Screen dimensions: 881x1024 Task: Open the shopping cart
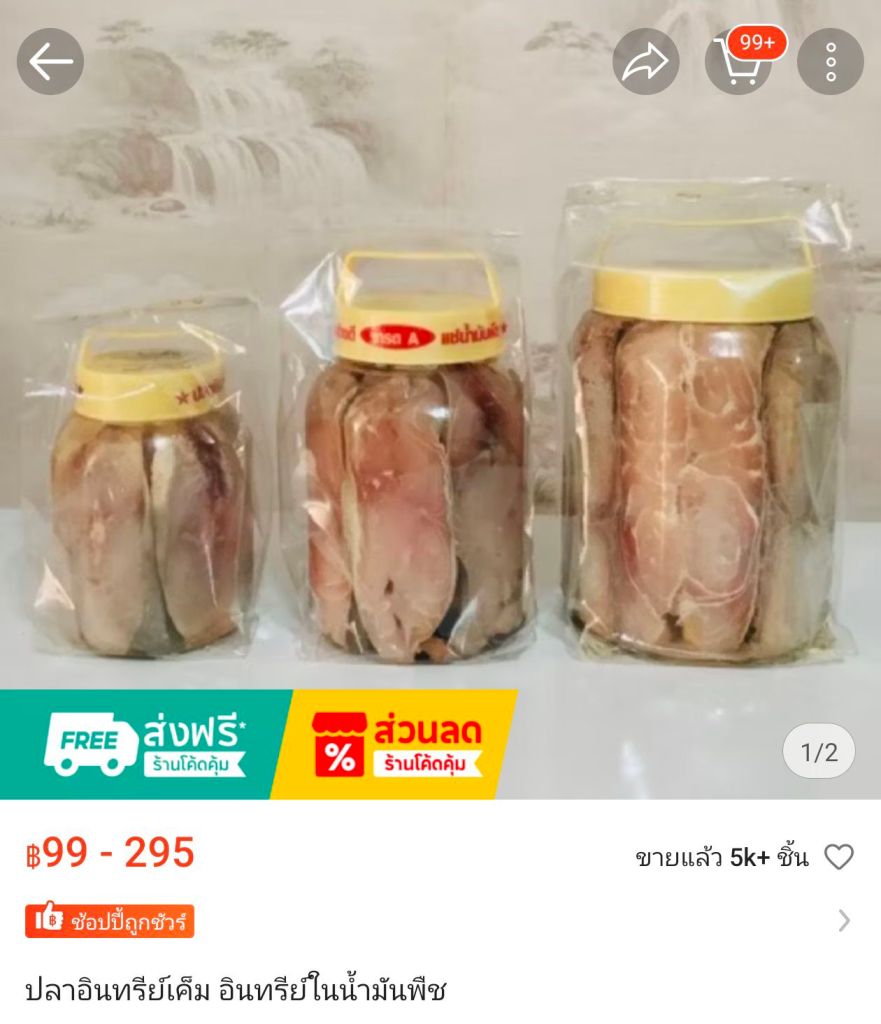click(738, 62)
